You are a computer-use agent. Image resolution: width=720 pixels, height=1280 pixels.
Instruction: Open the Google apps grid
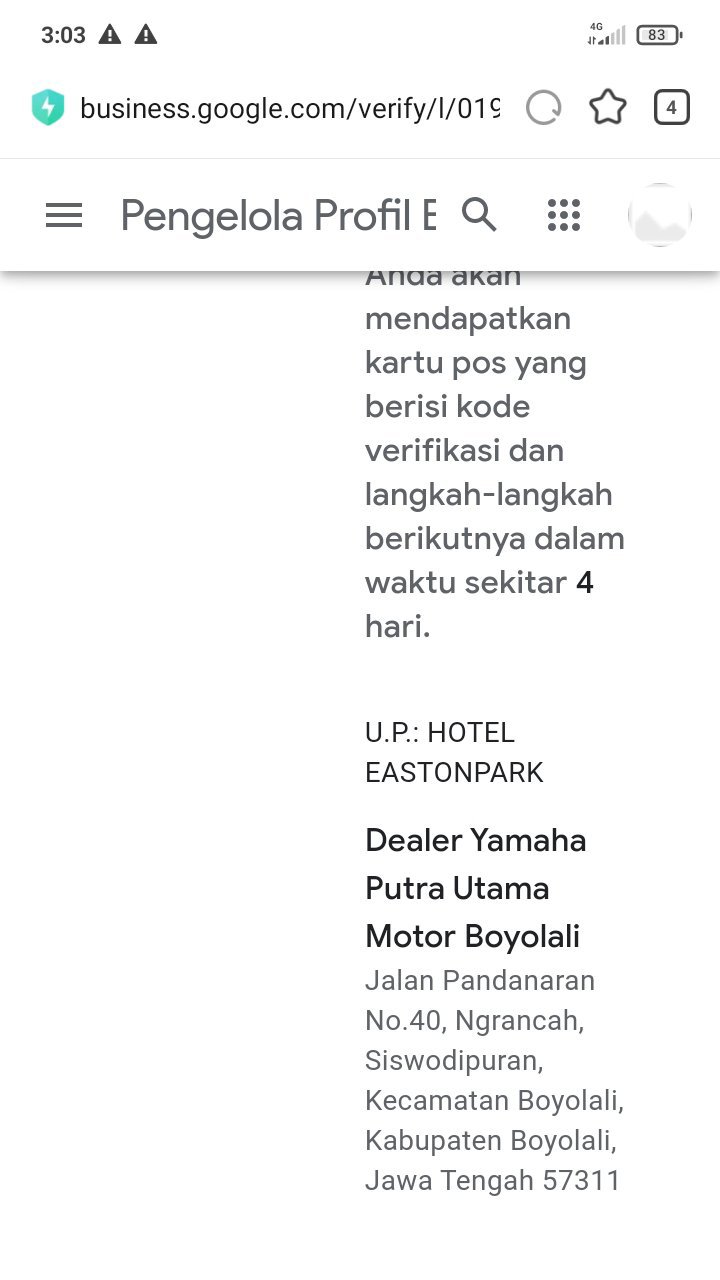[564, 215]
